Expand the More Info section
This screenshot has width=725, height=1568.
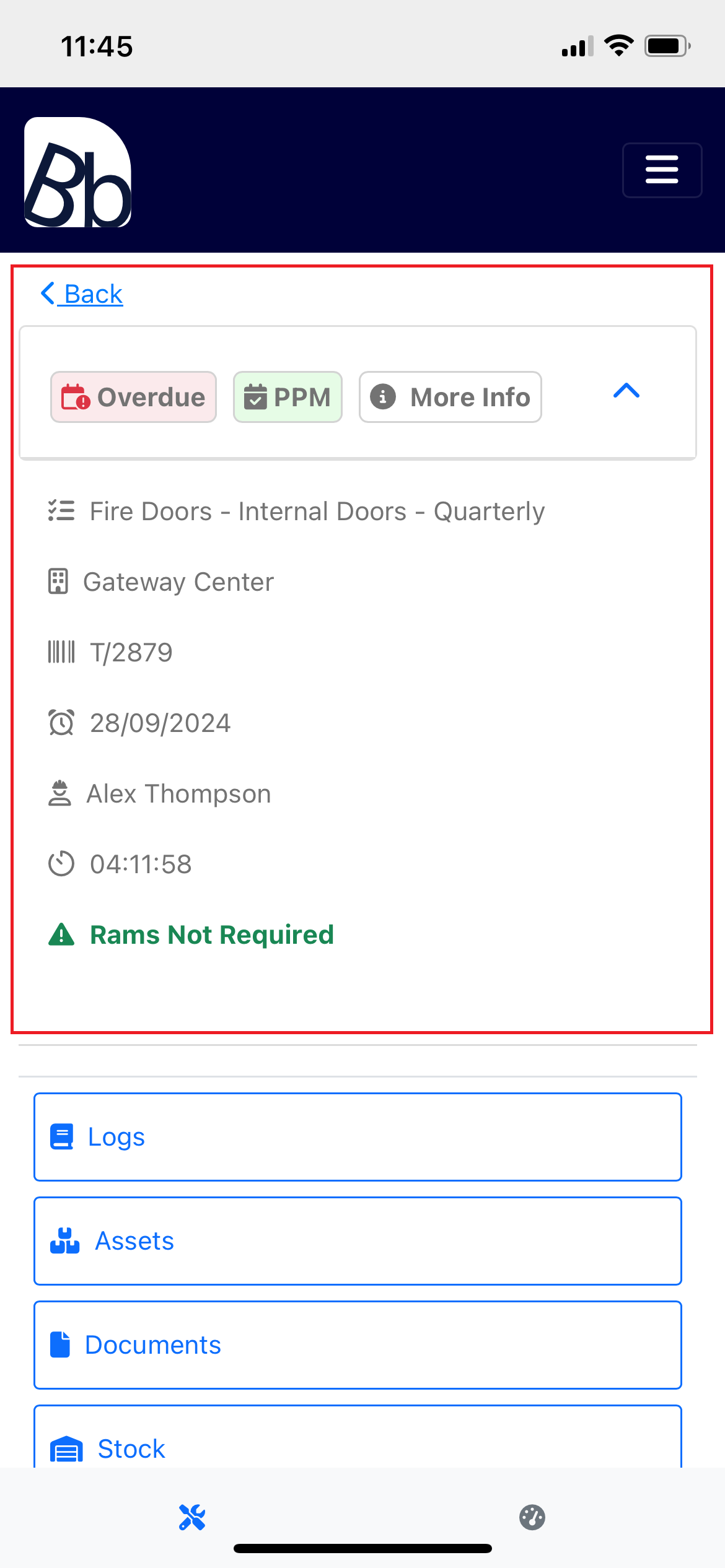click(x=450, y=397)
